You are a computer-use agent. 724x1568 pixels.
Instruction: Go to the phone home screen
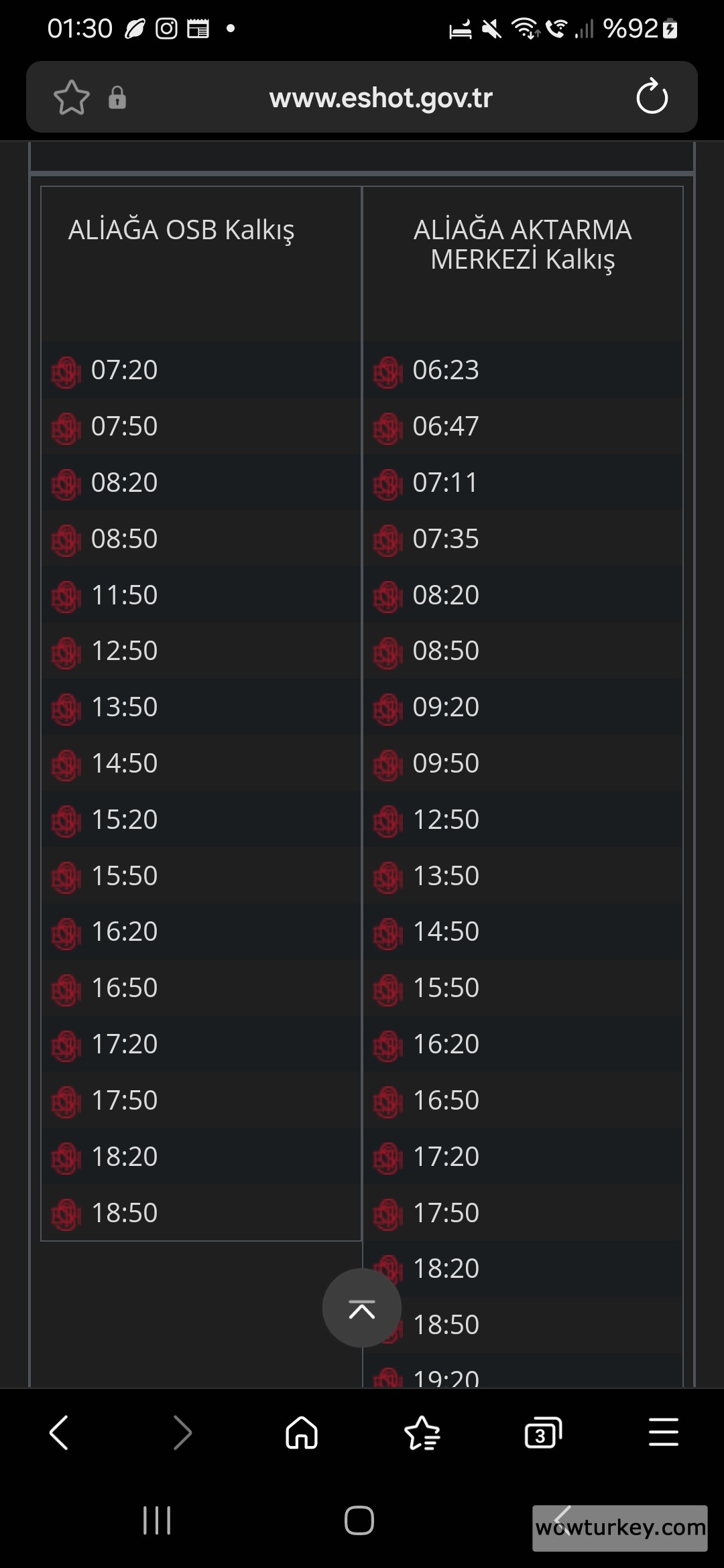(x=359, y=1520)
